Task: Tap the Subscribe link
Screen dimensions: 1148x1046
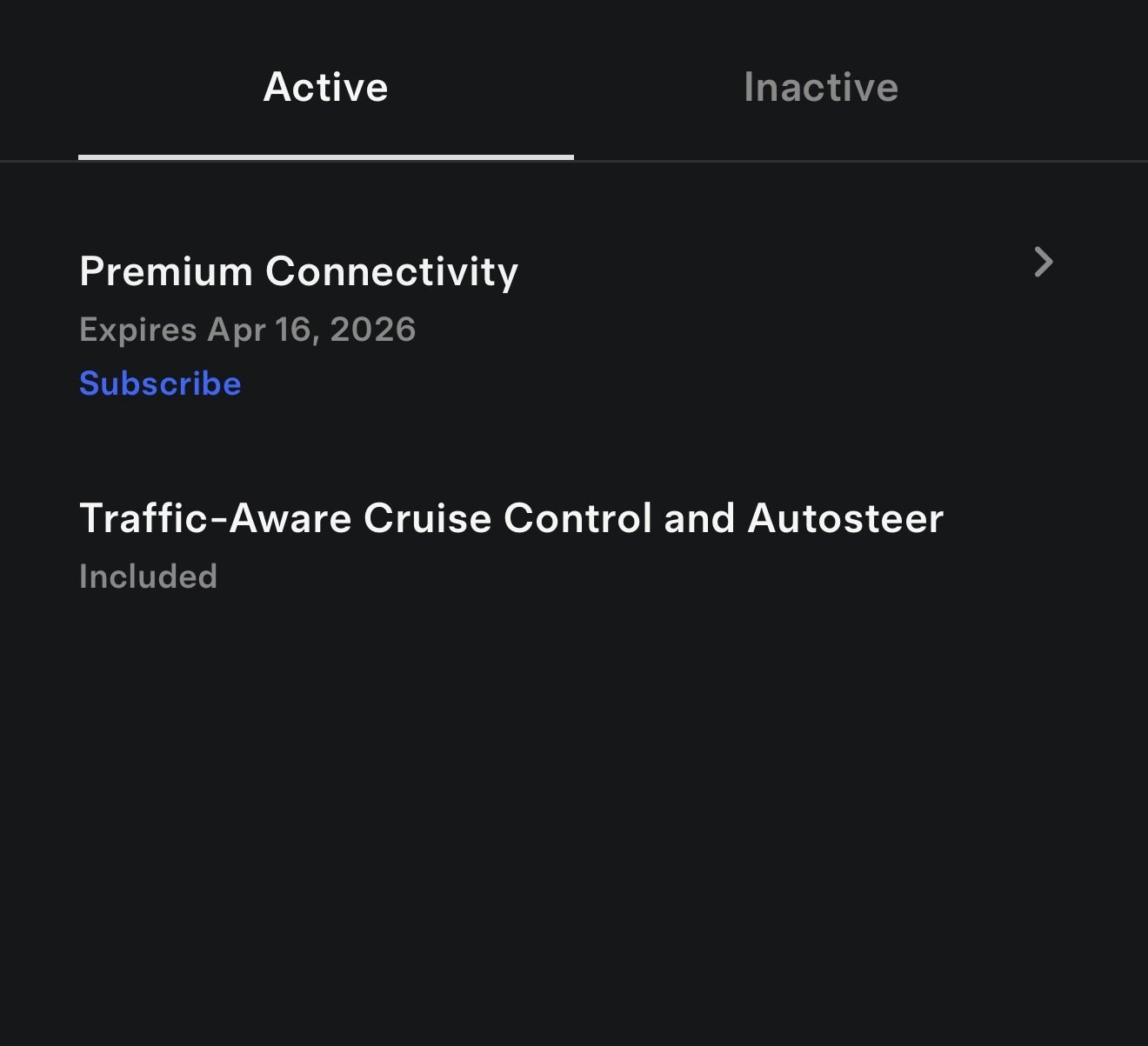Action: tap(160, 383)
